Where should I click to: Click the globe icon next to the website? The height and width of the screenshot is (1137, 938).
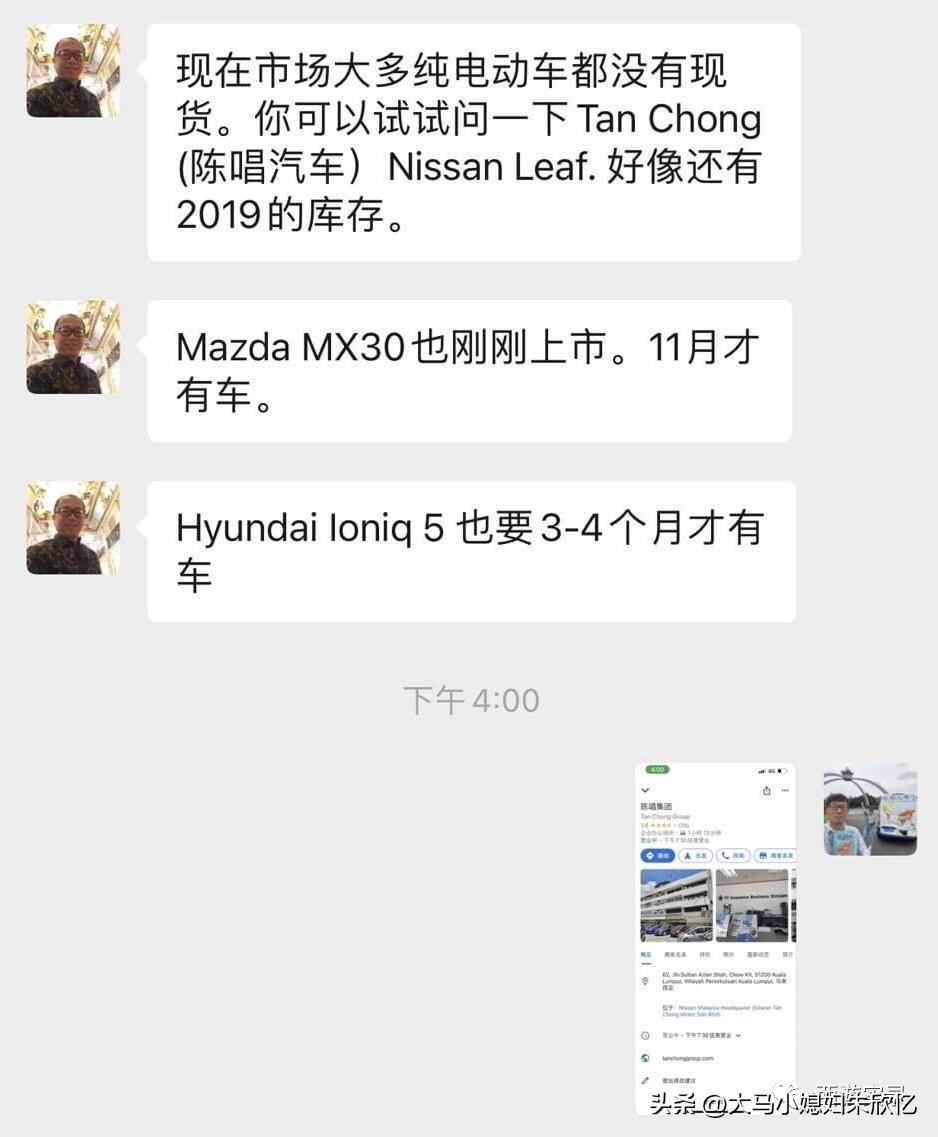[647, 1058]
